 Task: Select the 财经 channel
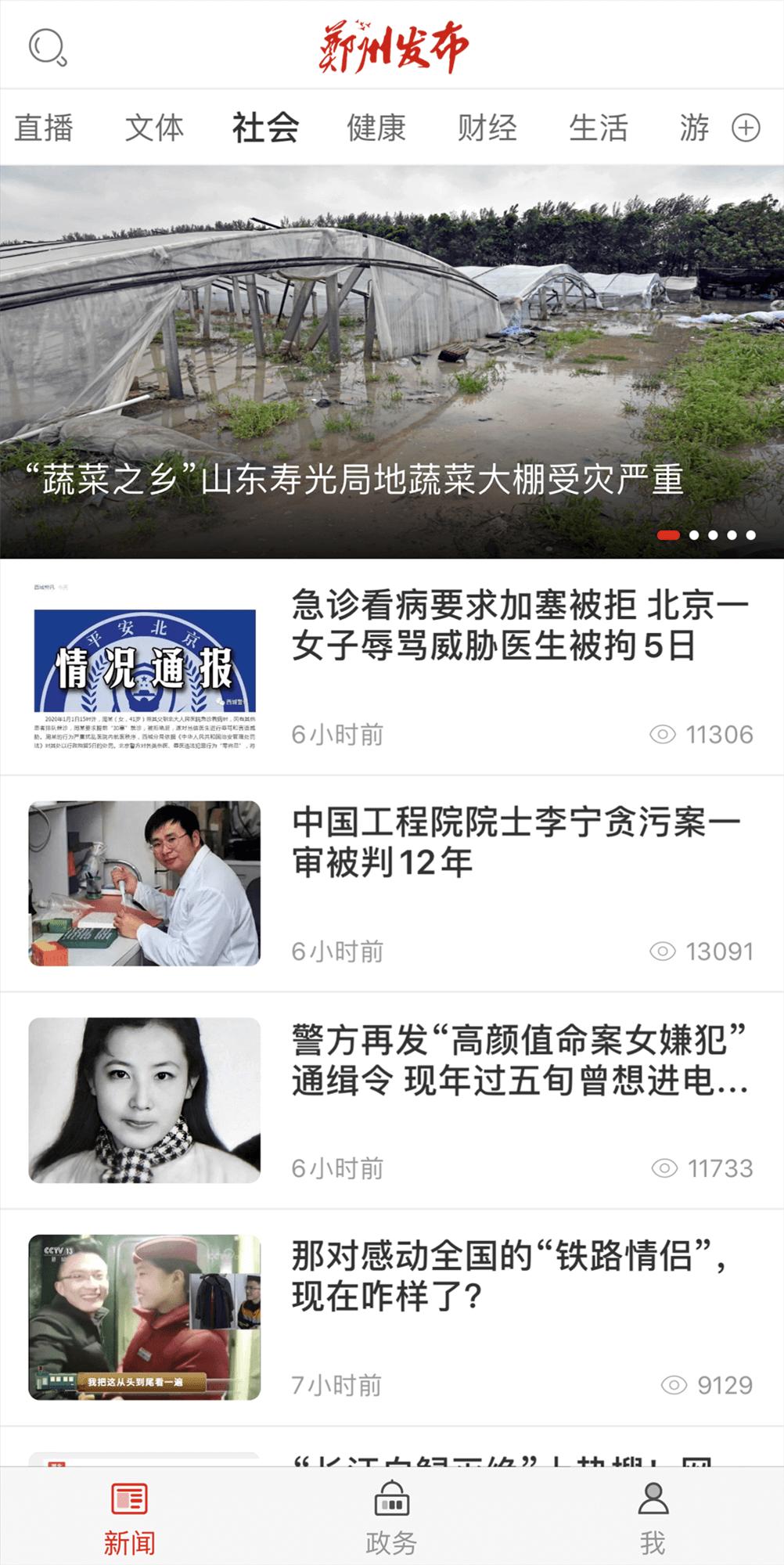coord(487,128)
